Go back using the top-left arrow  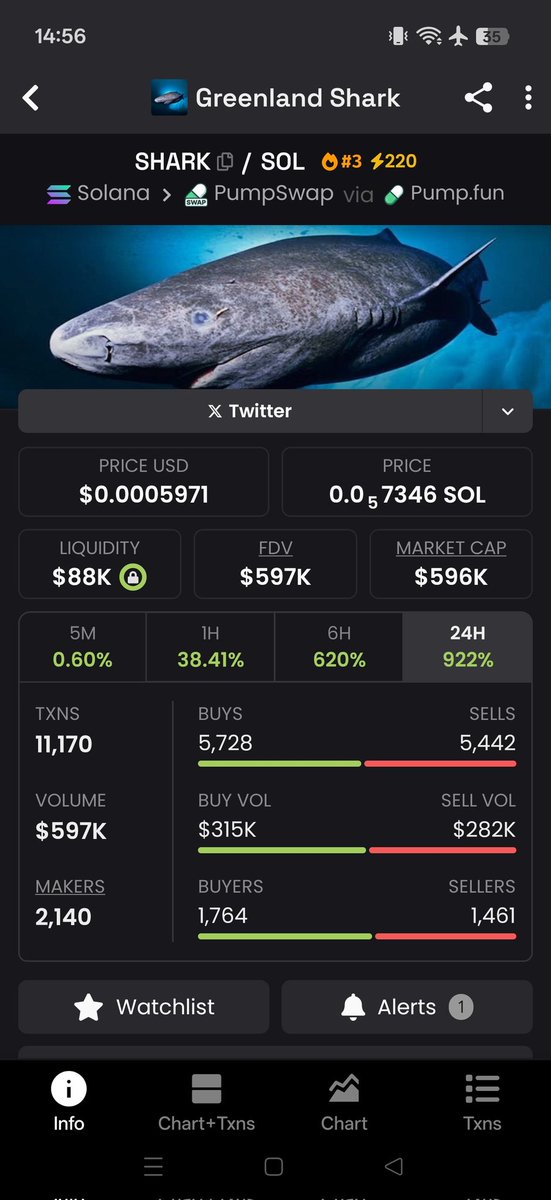(x=31, y=98)
